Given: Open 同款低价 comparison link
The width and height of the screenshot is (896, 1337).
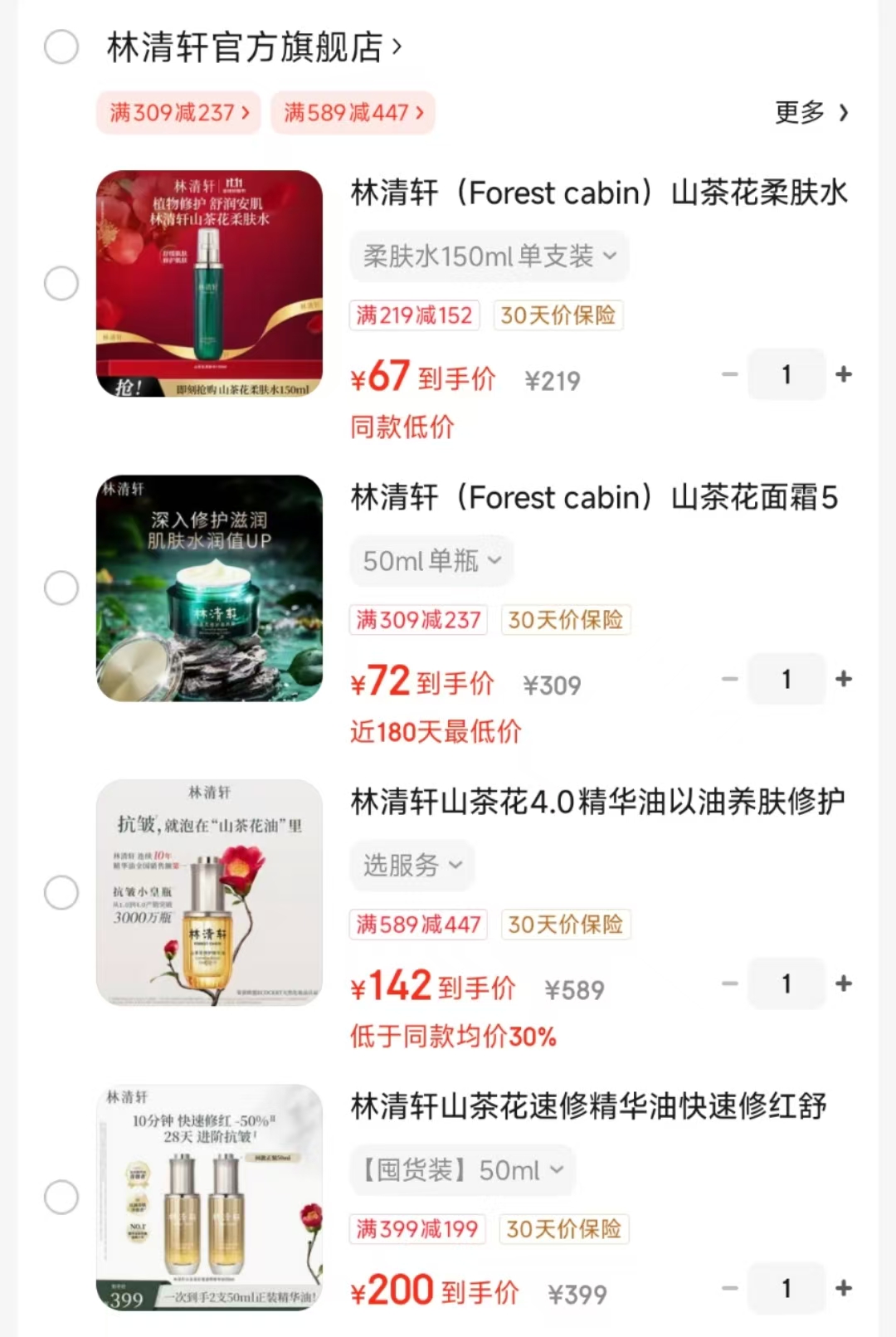Looking at the screenshot, I should point(402,427).
